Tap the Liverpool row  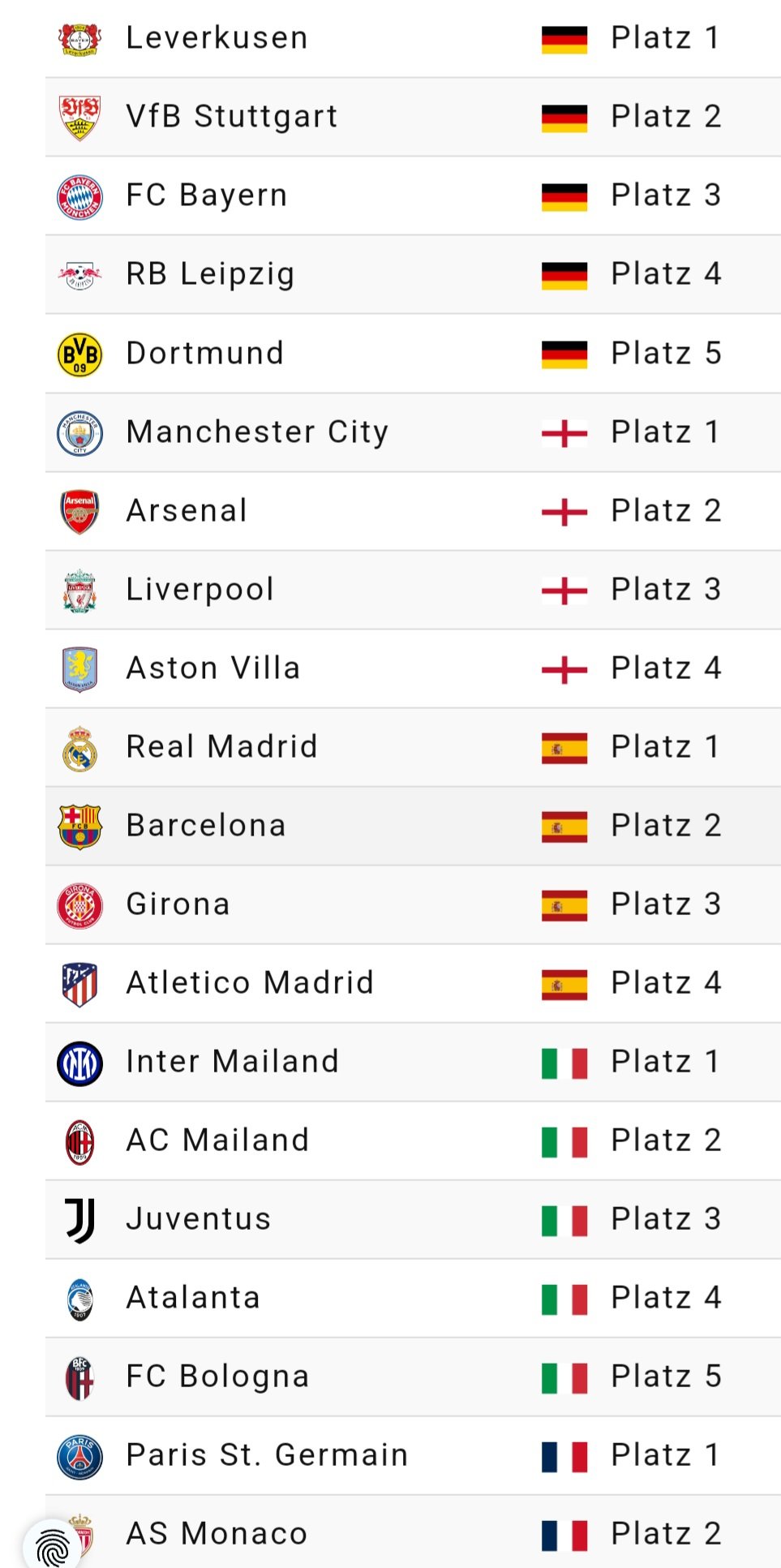point(413,590)
